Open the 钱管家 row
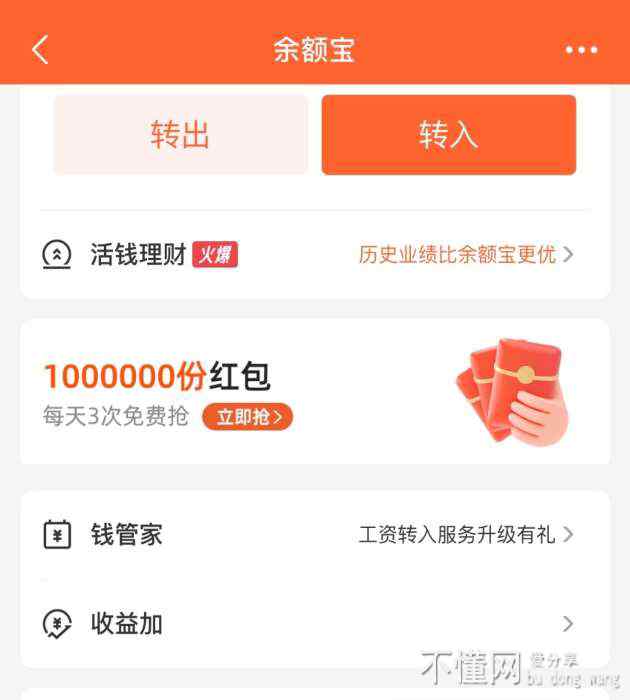Screen dimensions: 630x700 click(314, 535)
